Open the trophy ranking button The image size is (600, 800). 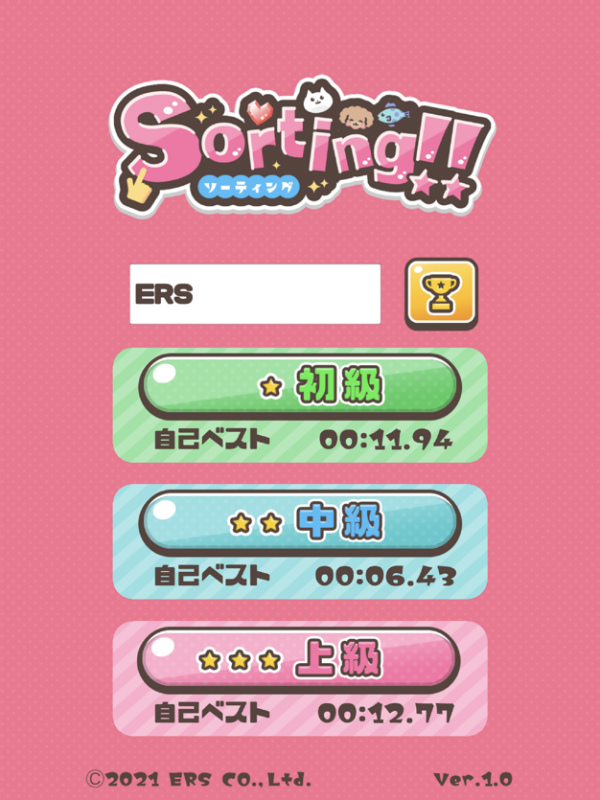click(441, 293)
